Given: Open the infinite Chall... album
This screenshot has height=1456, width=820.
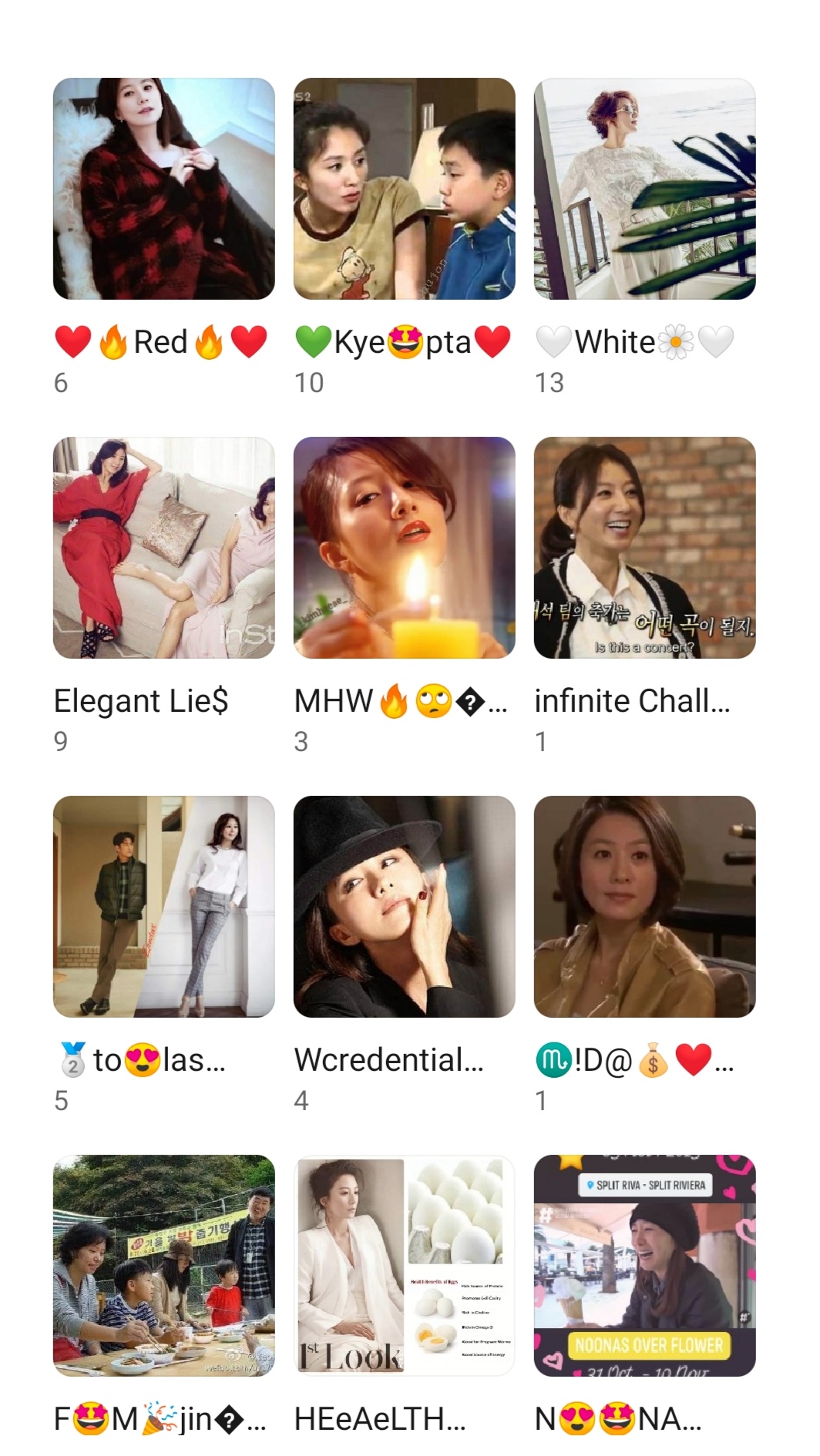Looking at the screenshot, I should 644,548.
